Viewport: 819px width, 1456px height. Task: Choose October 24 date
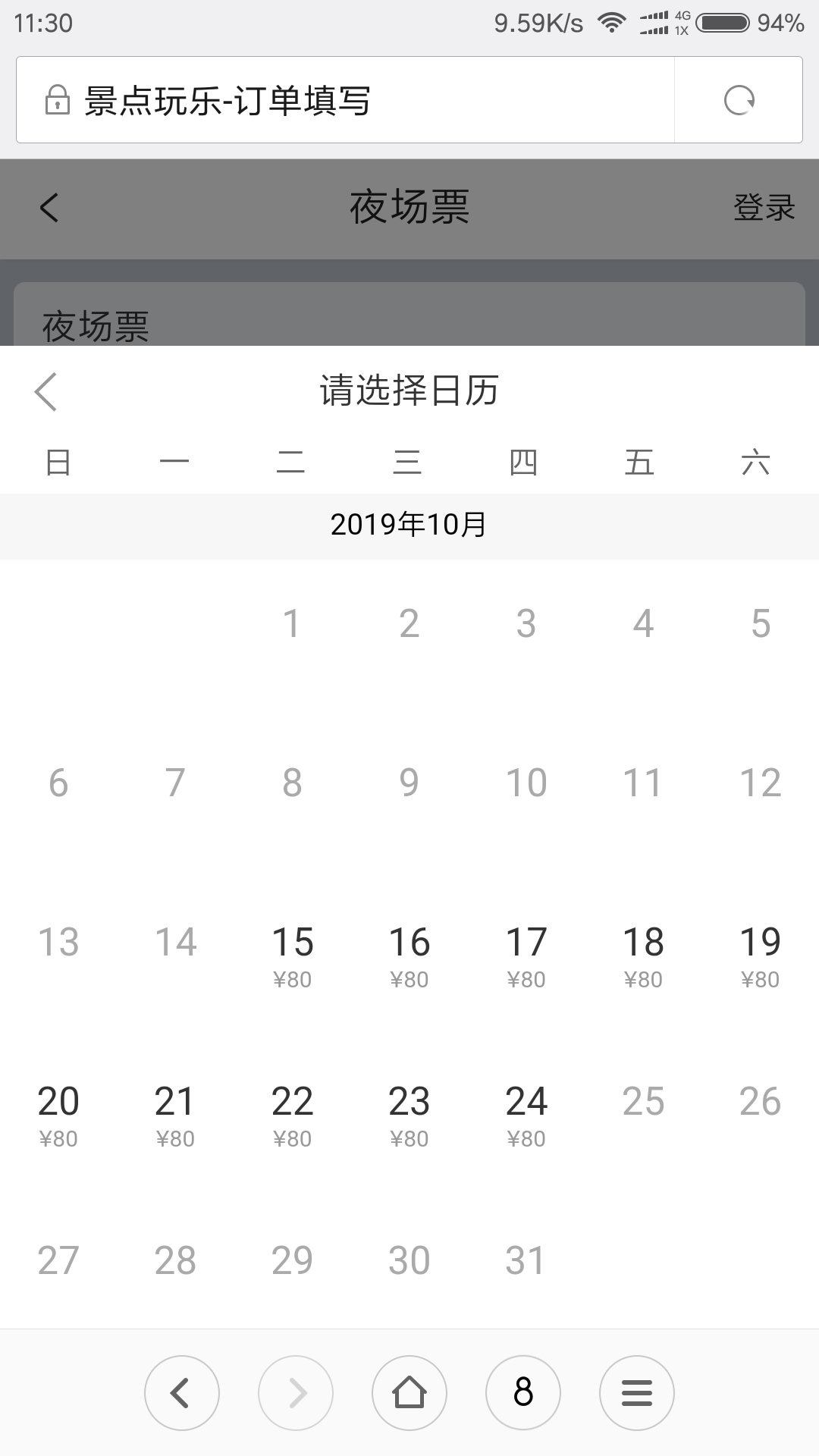point(526,1116)
